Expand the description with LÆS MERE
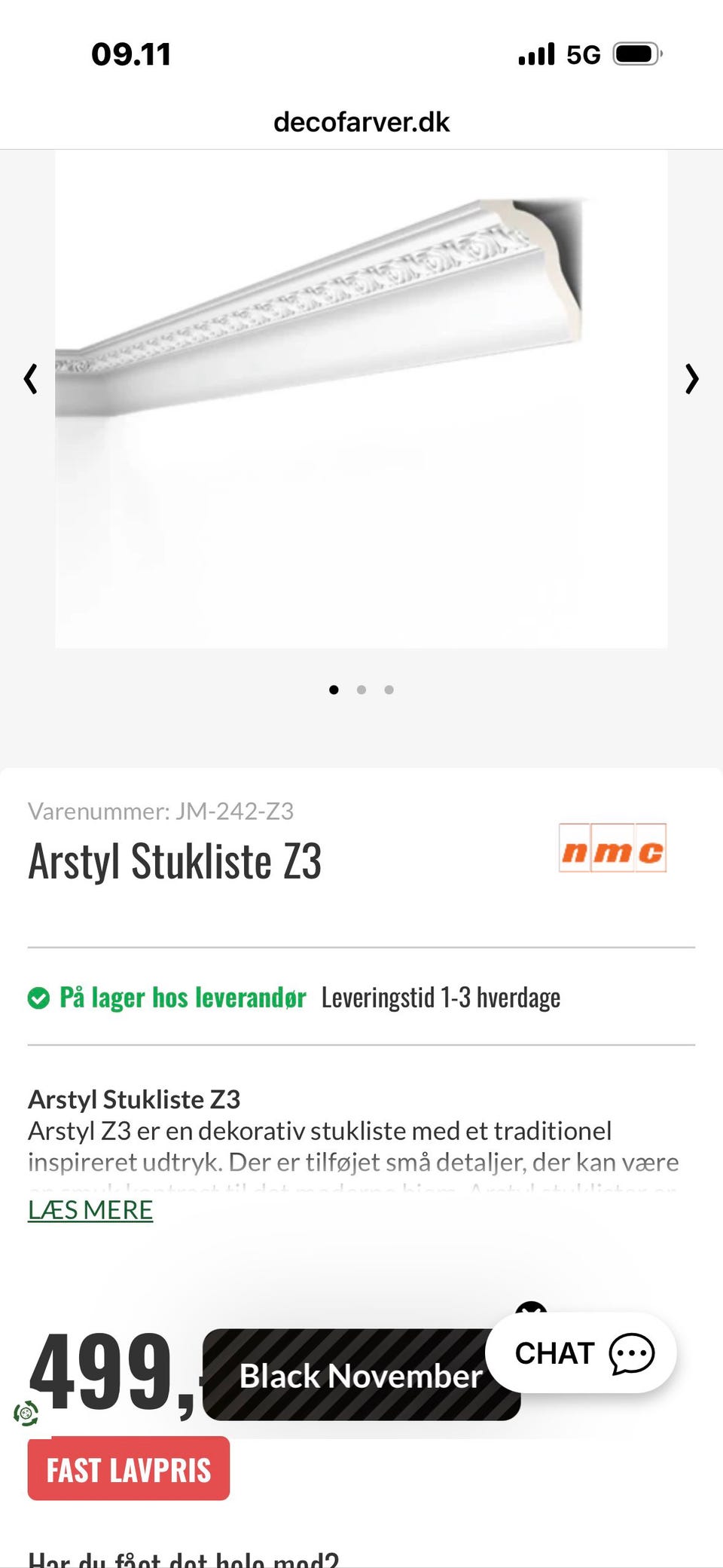 coord(90,1210)
